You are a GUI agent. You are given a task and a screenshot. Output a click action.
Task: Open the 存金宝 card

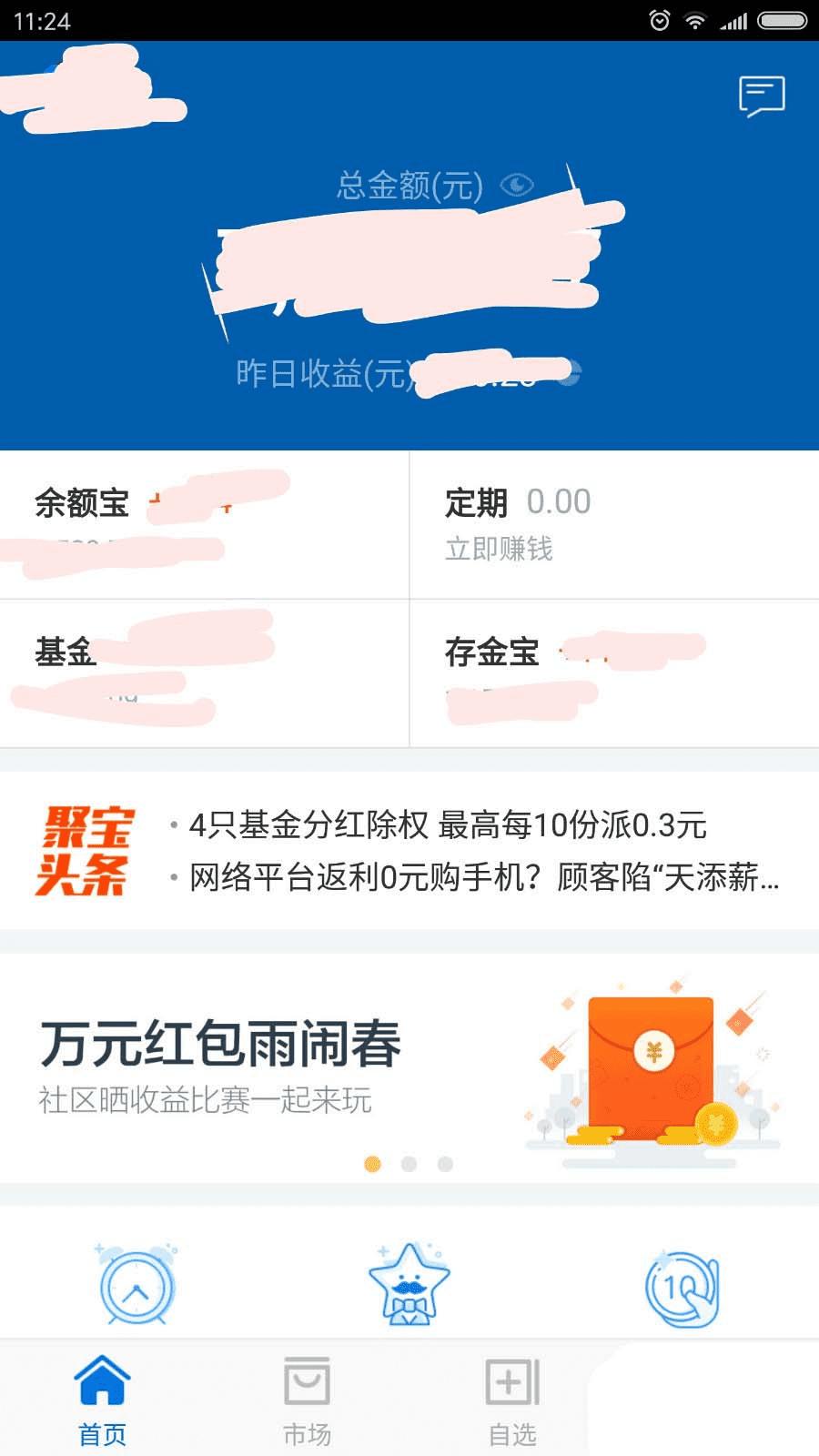pos(614,673)
